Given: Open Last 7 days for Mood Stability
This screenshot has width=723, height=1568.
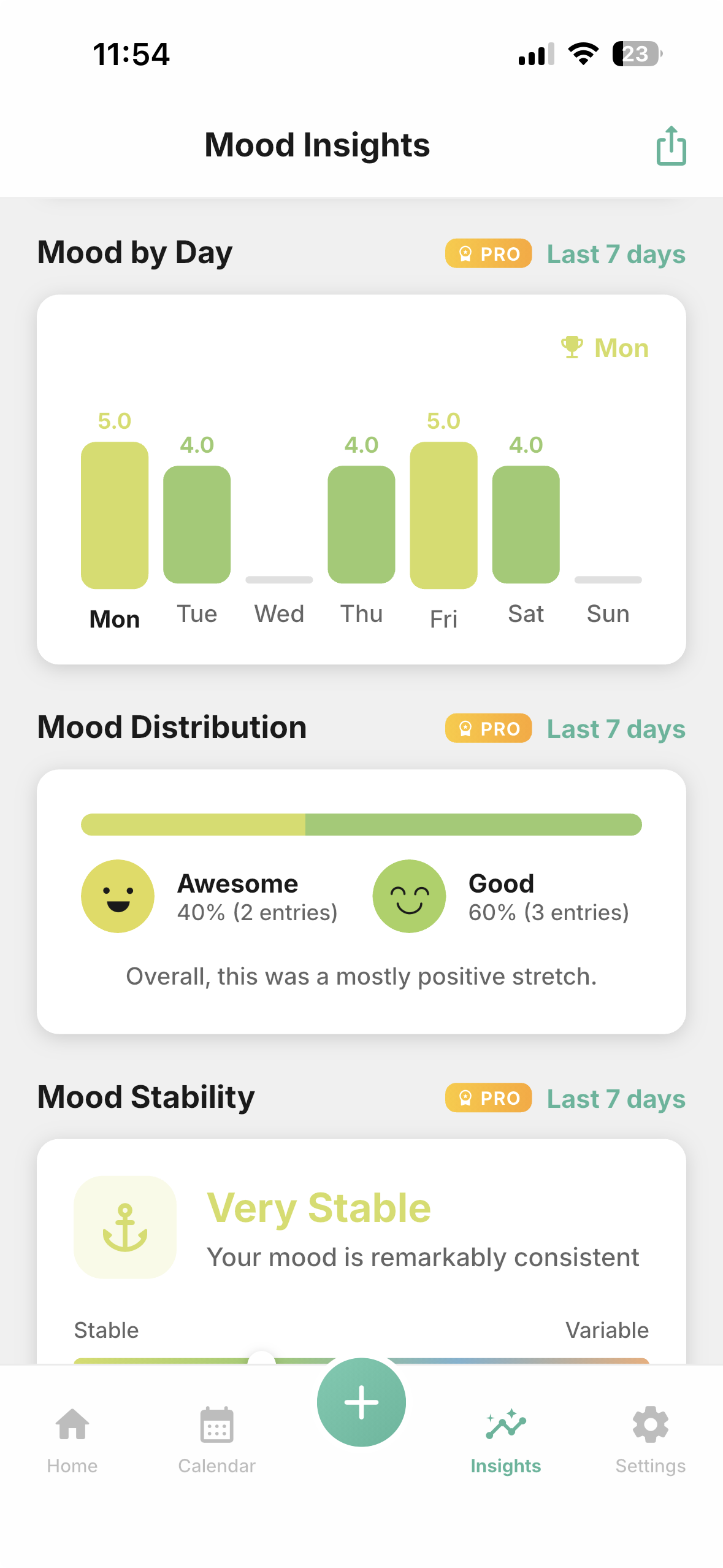Looking at the screenshot, I should pos(616,1098).
